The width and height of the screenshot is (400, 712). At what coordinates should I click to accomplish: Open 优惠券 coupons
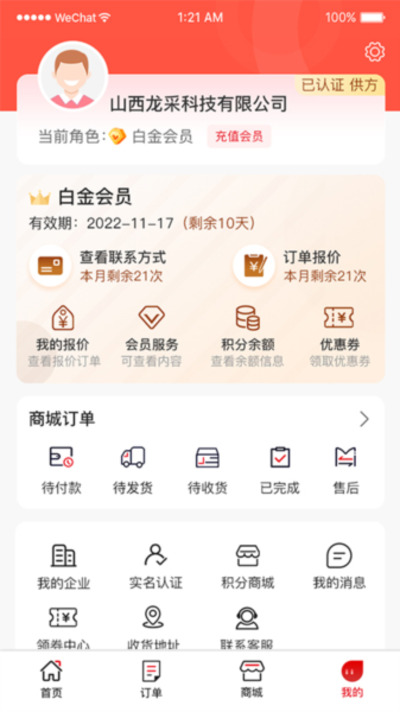click(x=340, y=336)
